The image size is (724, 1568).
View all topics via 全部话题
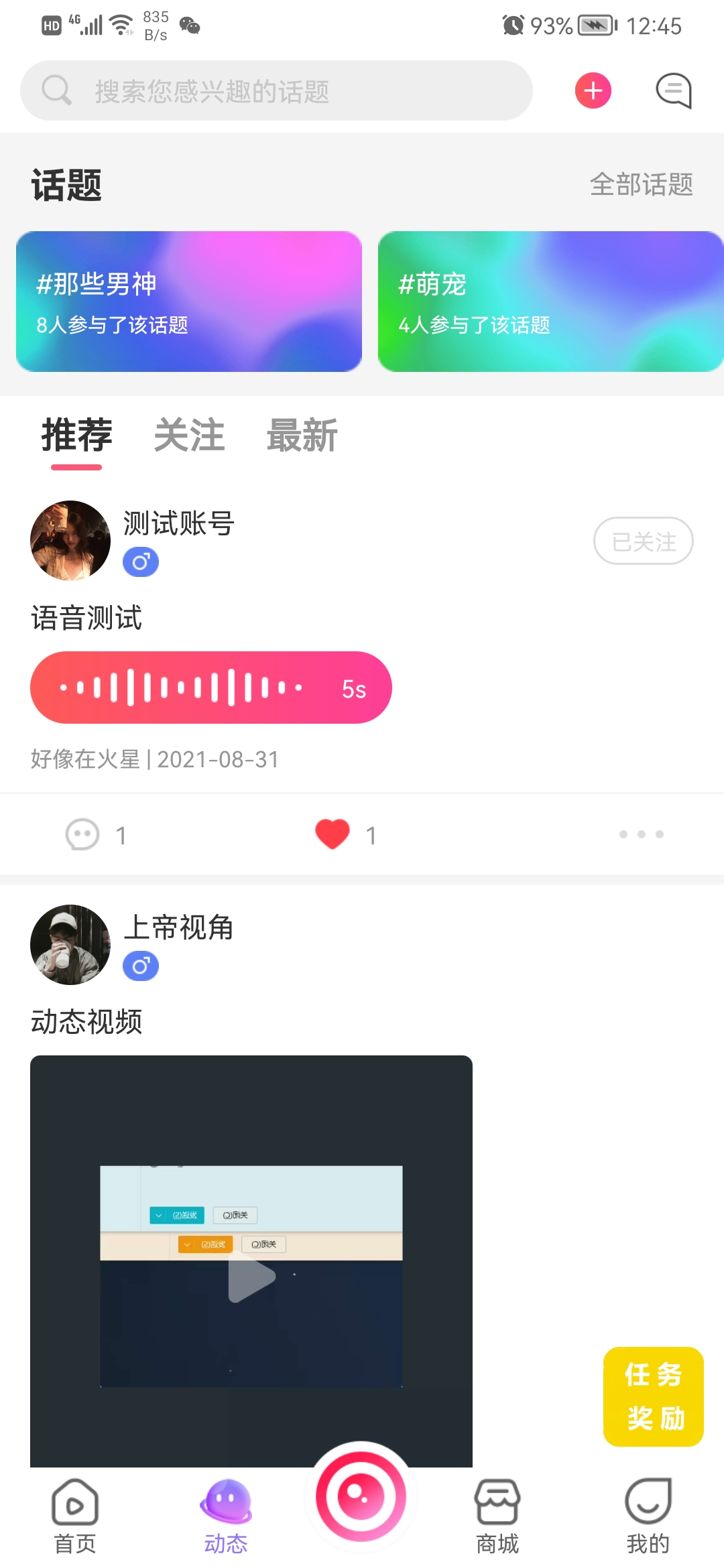tap(641, 184)
